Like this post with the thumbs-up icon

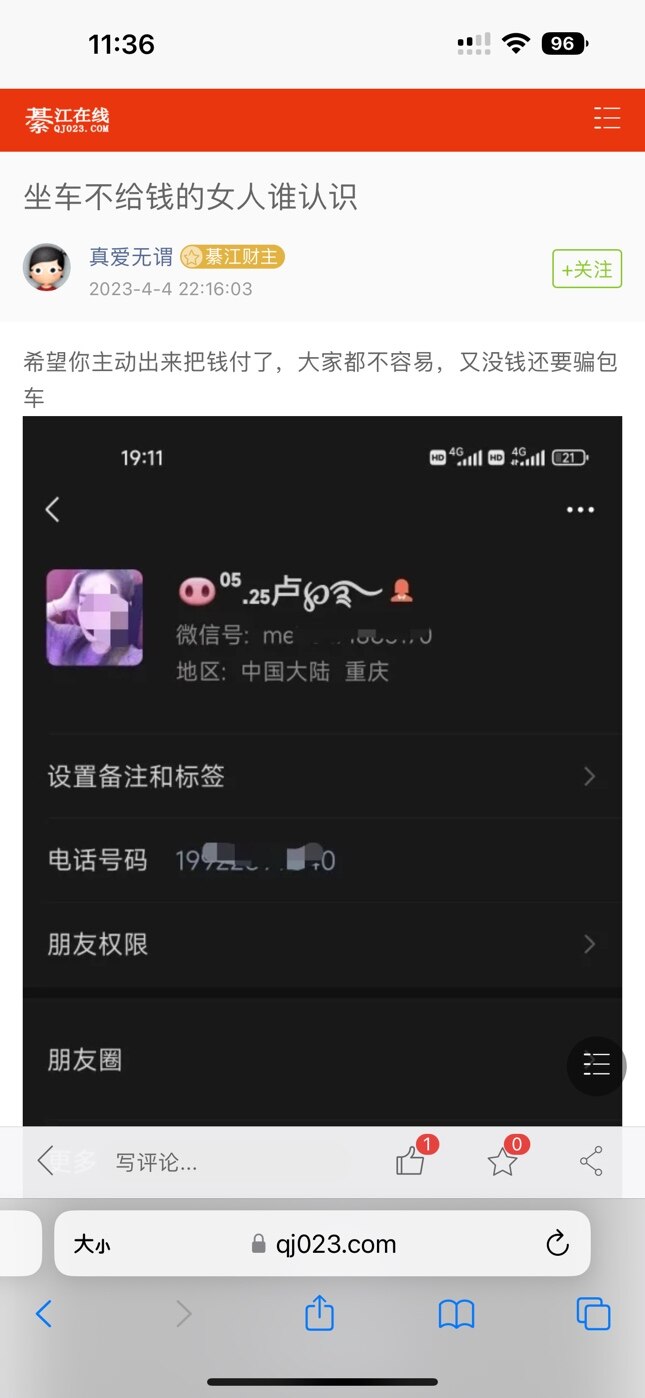[410, 1161]
